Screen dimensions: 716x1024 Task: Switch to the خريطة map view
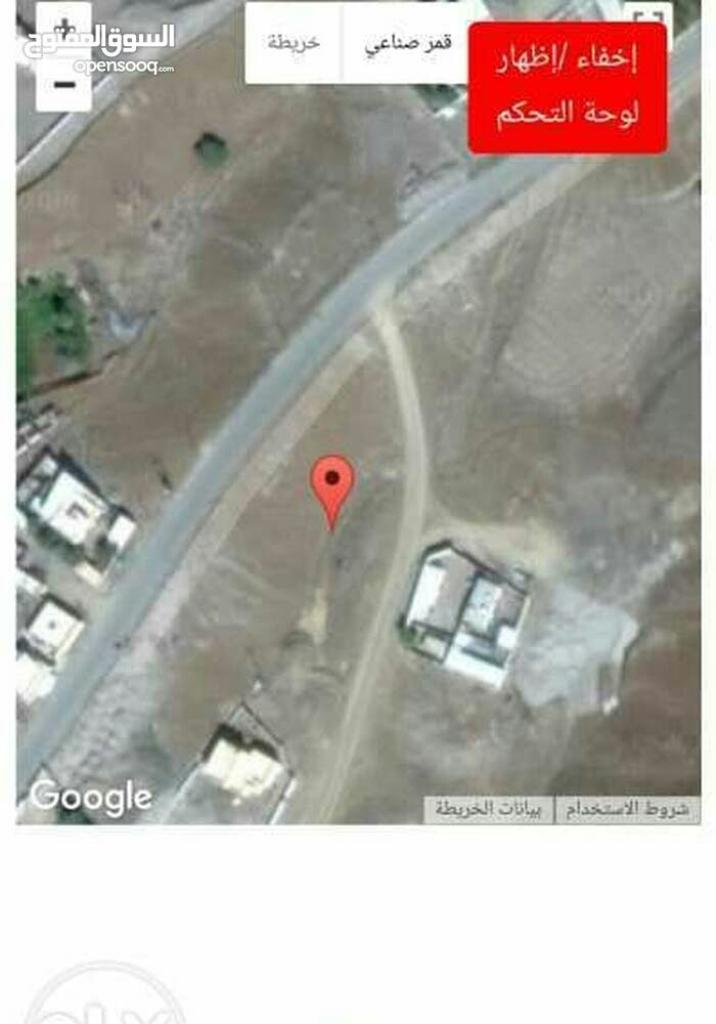[293, 43]
